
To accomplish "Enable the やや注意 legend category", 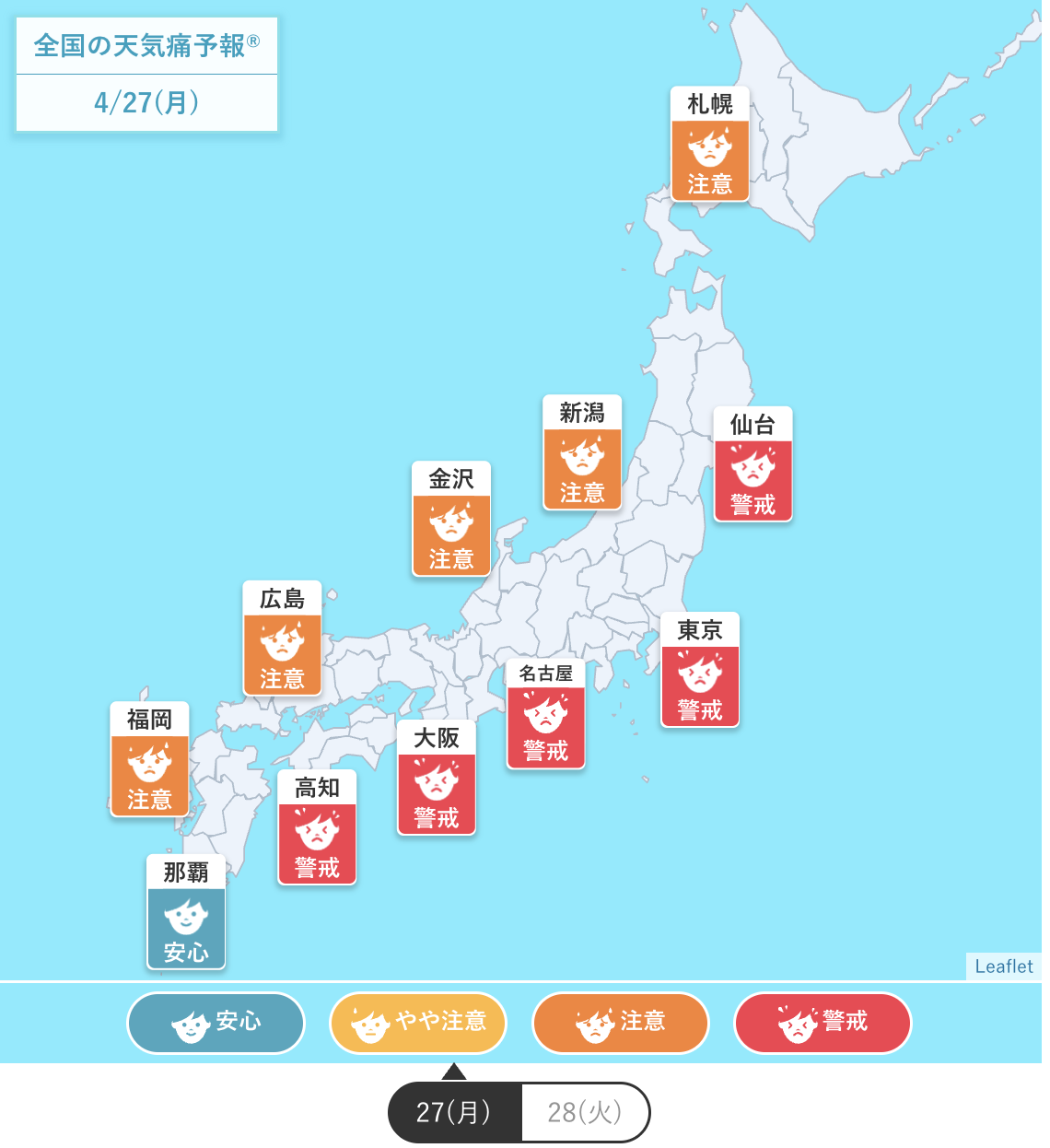I will [x=417, y=1023].
